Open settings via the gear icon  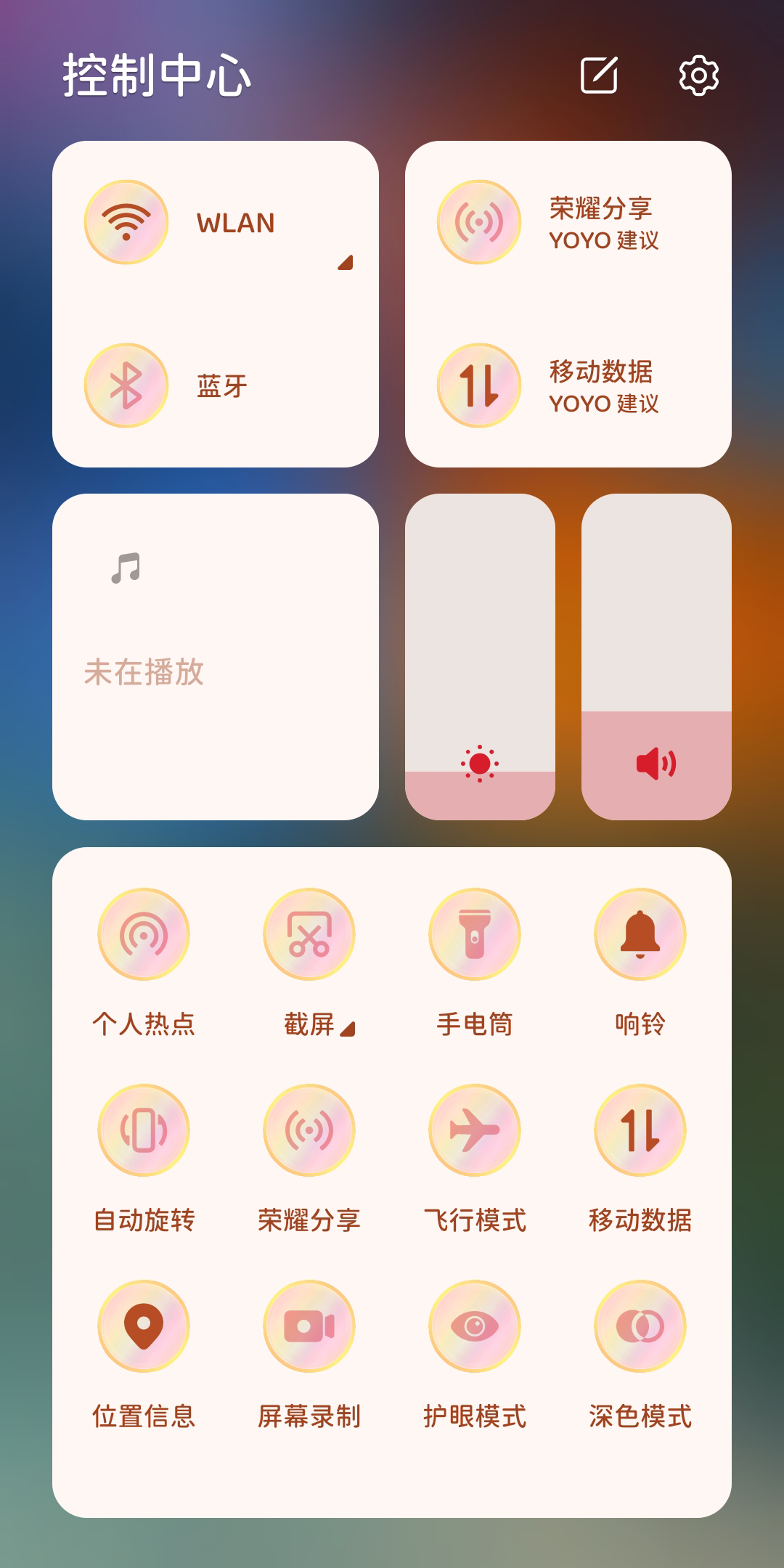pos(698,75)
